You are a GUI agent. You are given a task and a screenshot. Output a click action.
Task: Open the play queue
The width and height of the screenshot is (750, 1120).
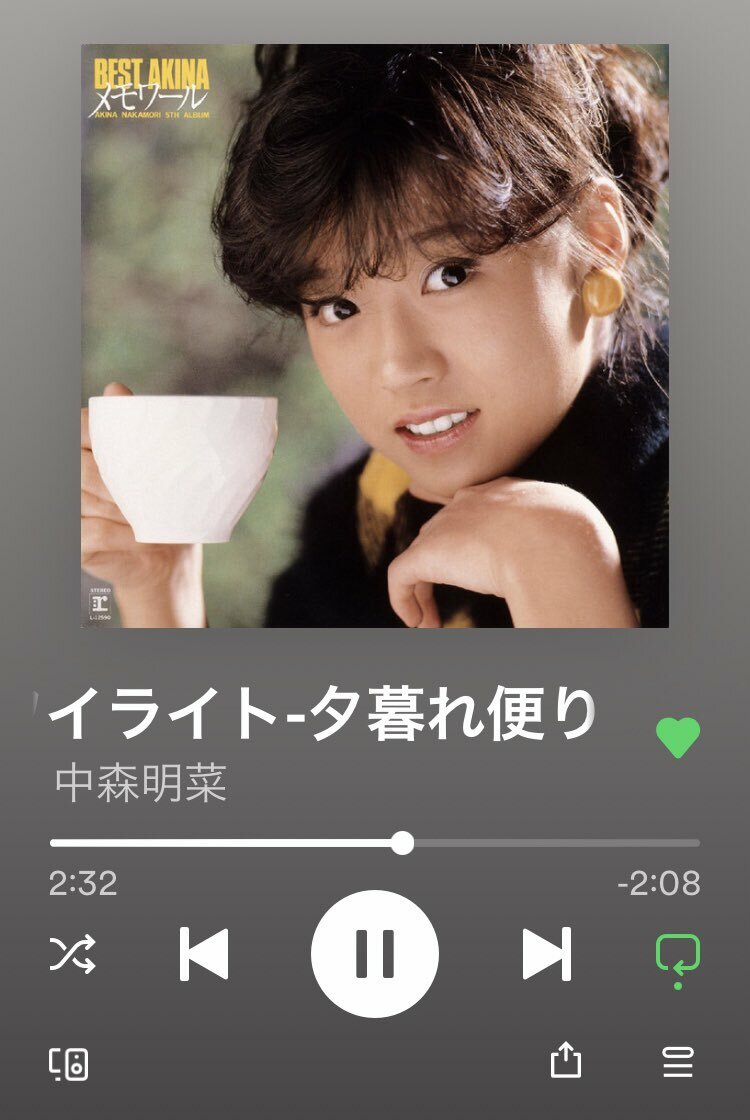pos(678,1062)
